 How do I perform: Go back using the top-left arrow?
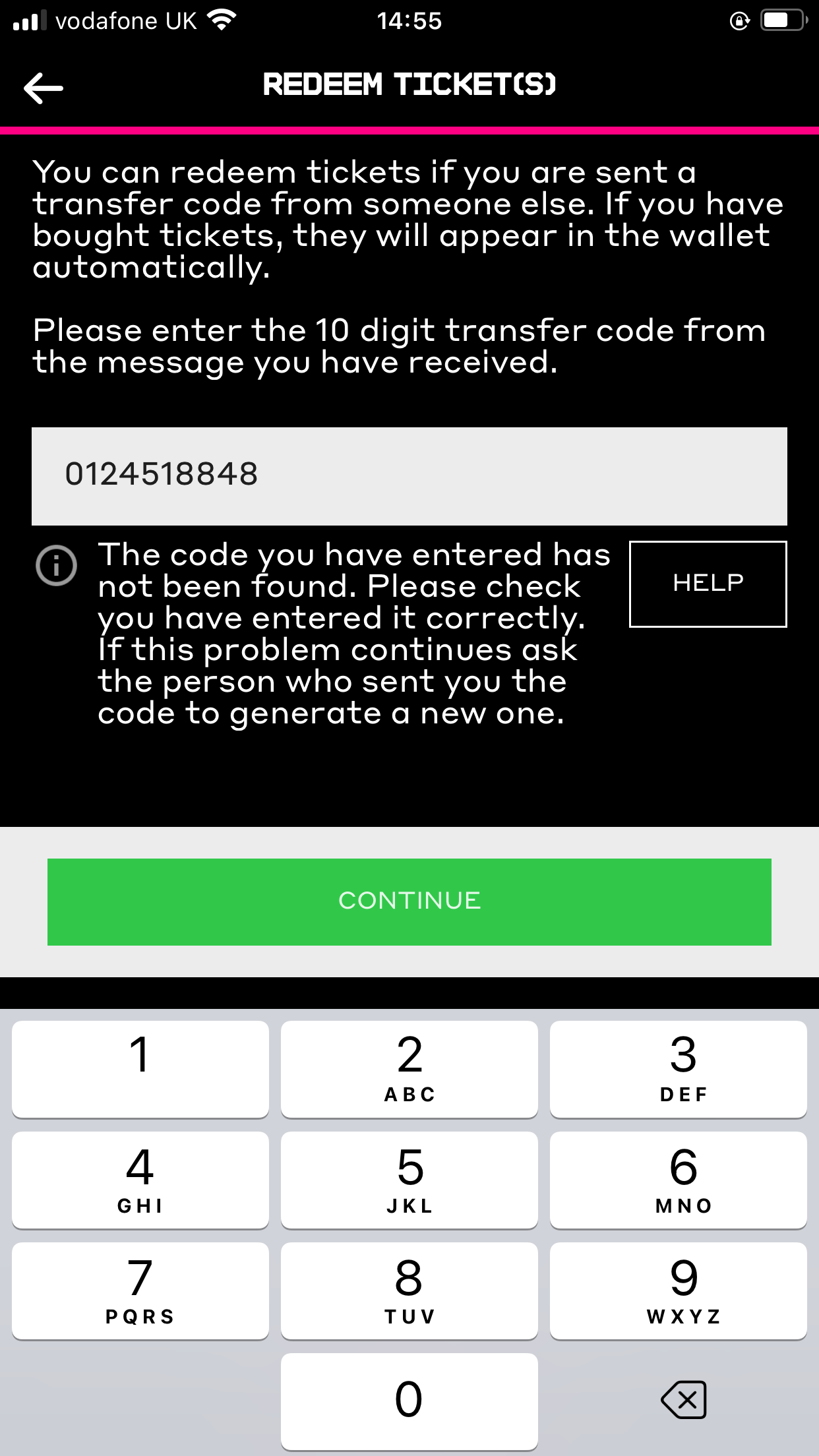point(44,88)
